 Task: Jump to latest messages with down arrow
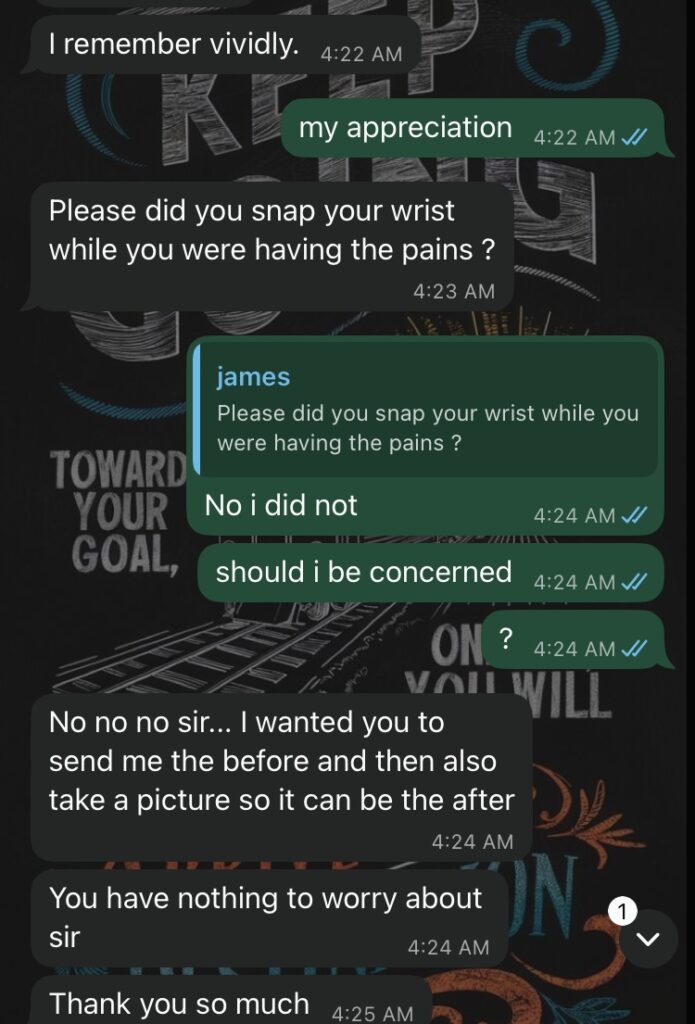(x=648, y=938)
